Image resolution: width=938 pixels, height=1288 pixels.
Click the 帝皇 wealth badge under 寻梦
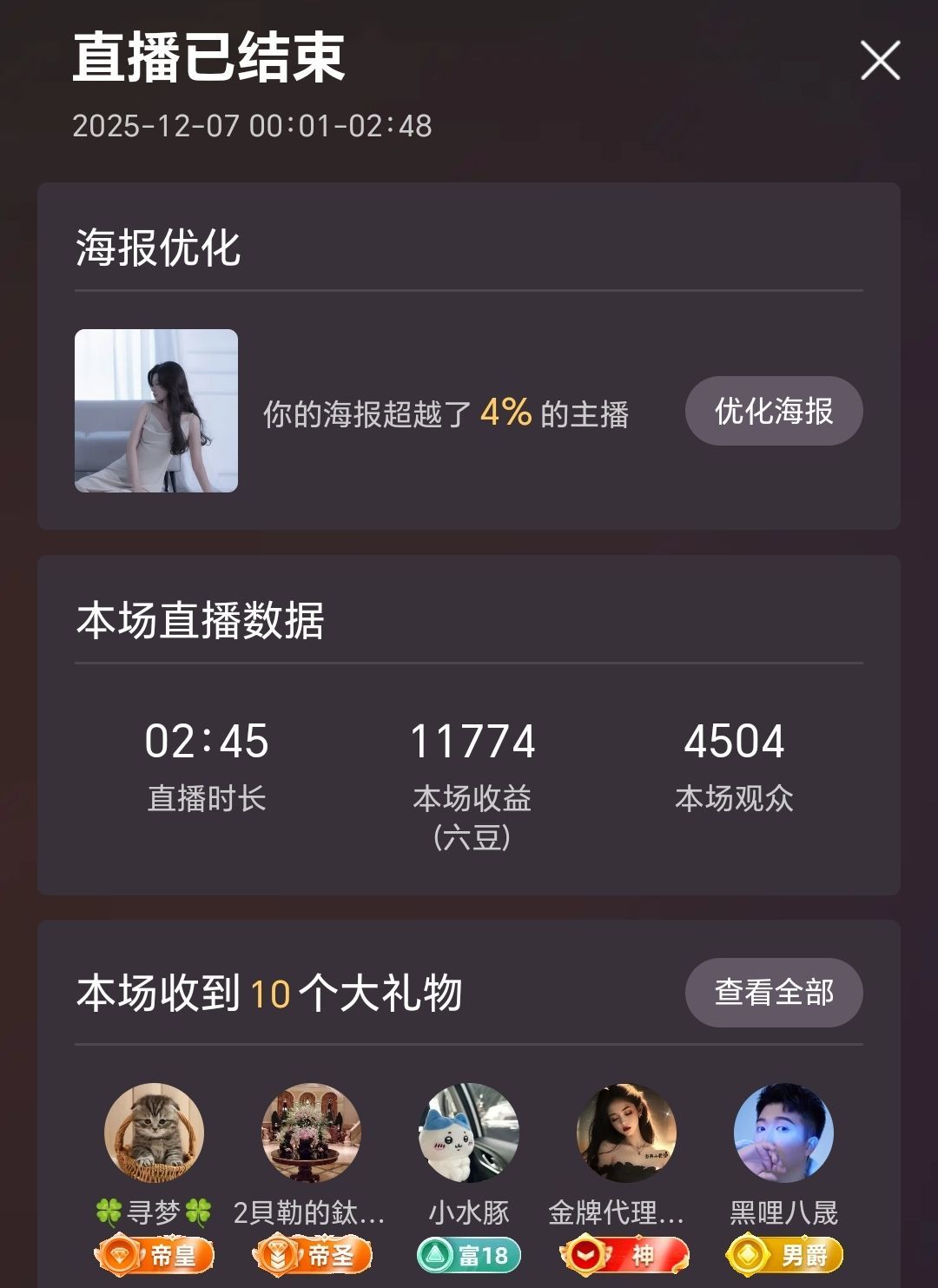pyautogui.click(x=155, y=1254)
